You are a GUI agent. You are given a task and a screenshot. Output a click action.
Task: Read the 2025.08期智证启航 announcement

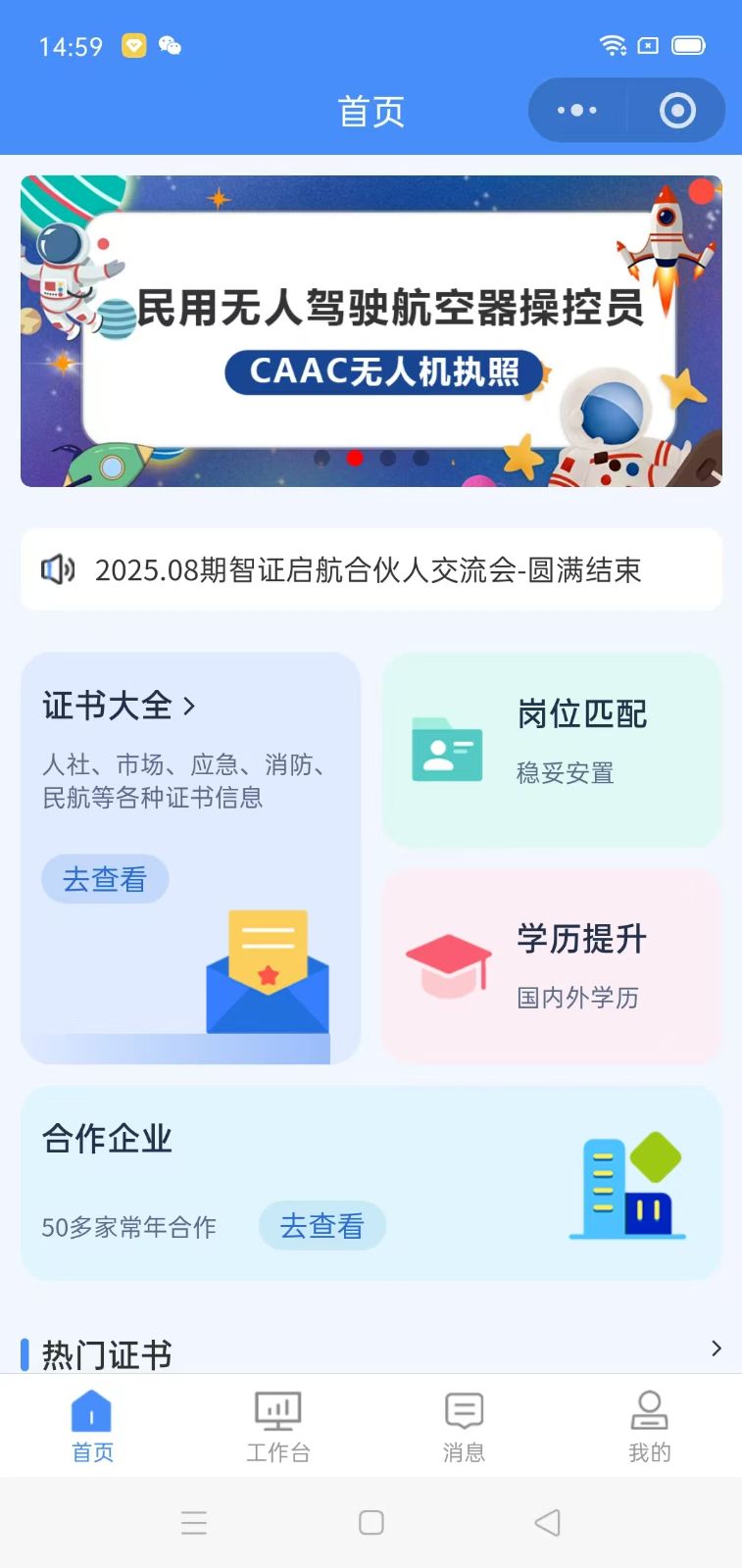point(369,569)
